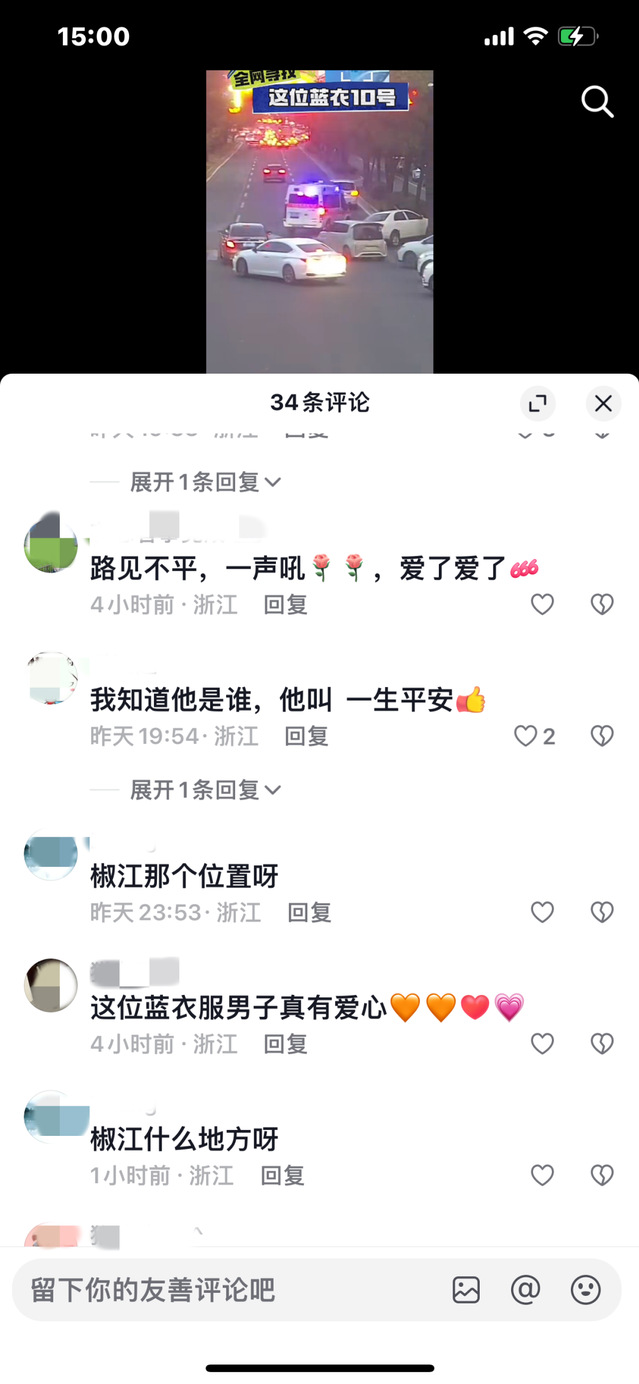
Task: Like the 蓝衣服男子真有爱心 comment
Action: (x=542, y=1044)
